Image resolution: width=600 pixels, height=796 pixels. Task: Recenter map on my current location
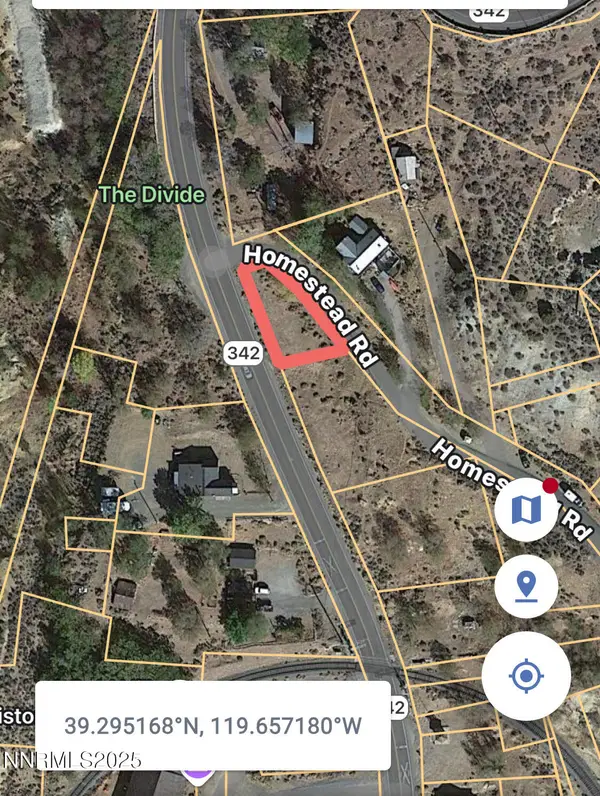[526, 677]
